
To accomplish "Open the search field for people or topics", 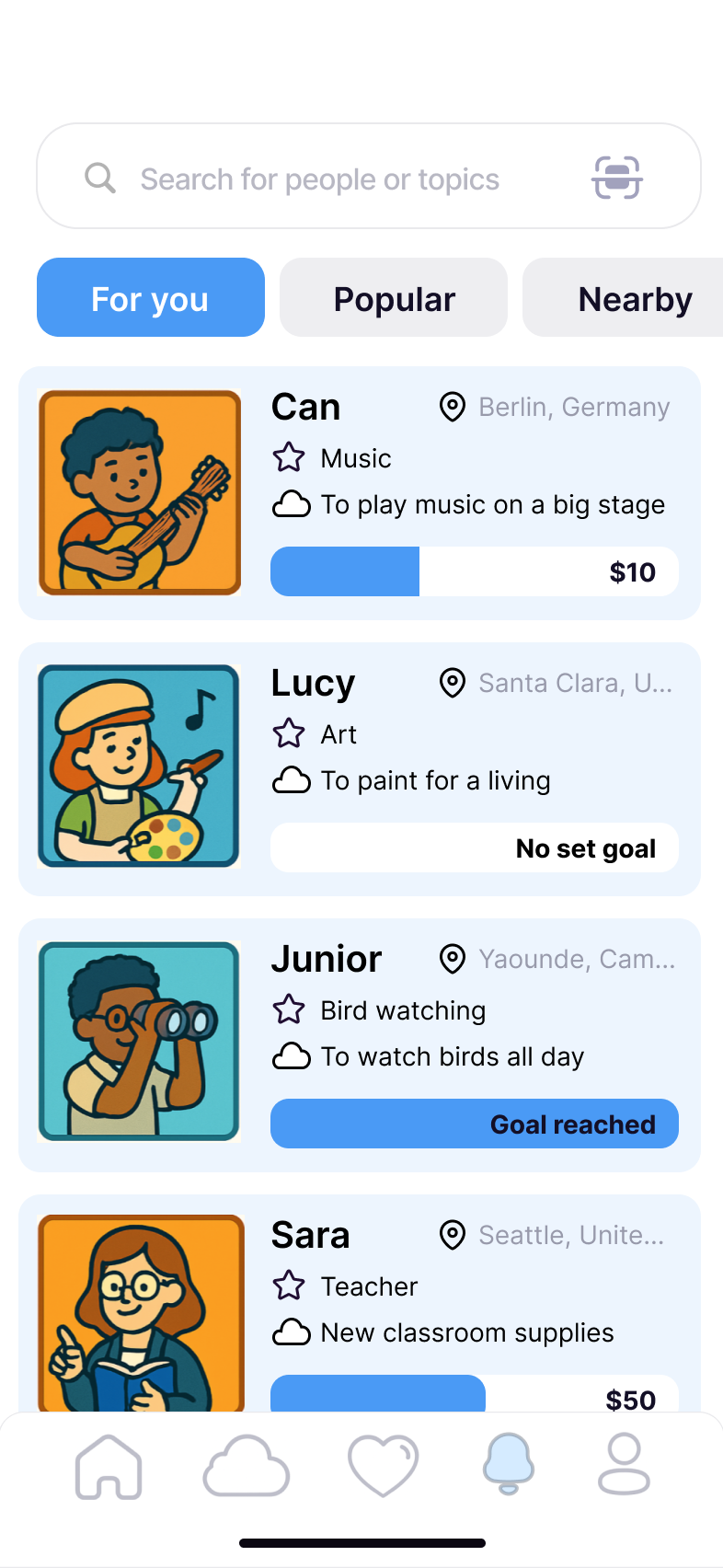I will coord(318,179).
